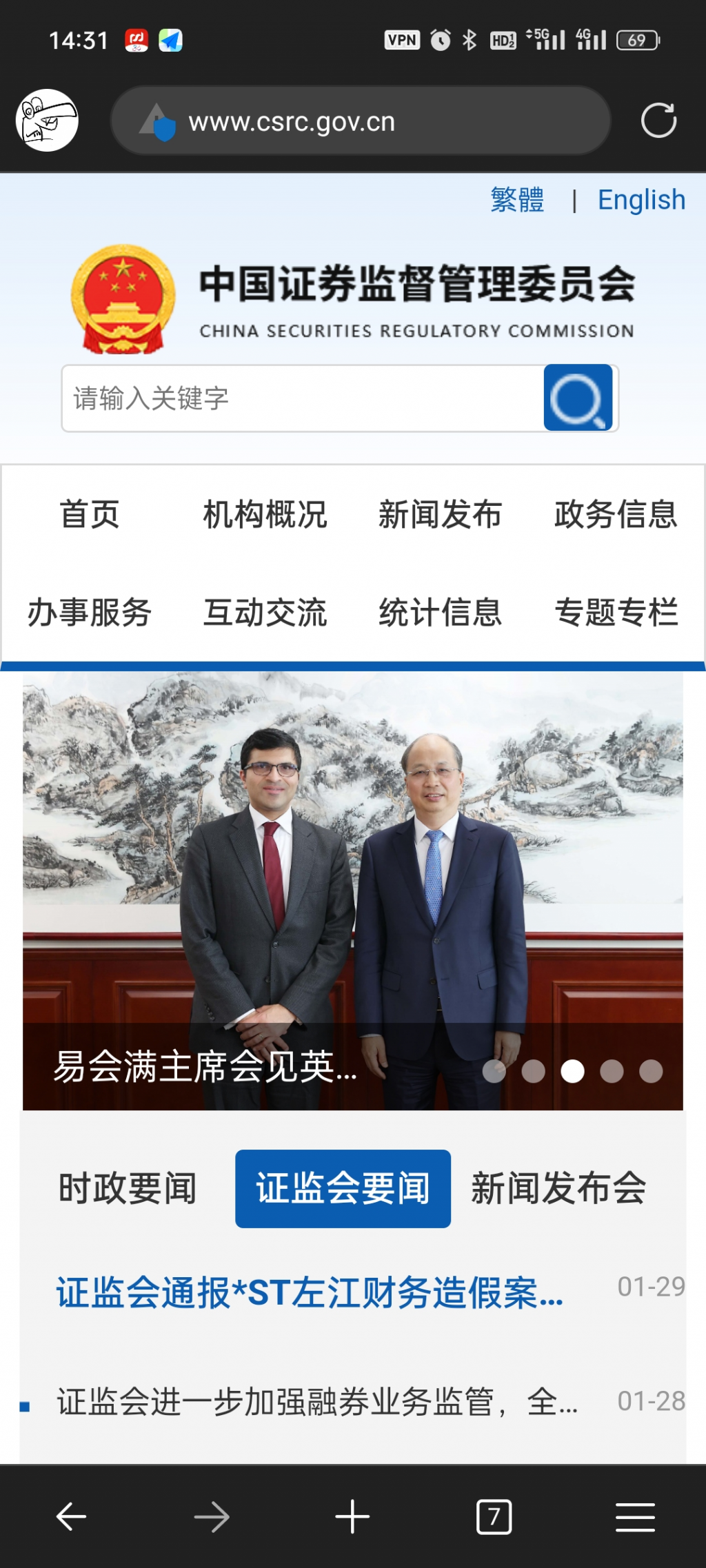Tap the www.csrc.gov.cn address bar

[x=360, y=122]
